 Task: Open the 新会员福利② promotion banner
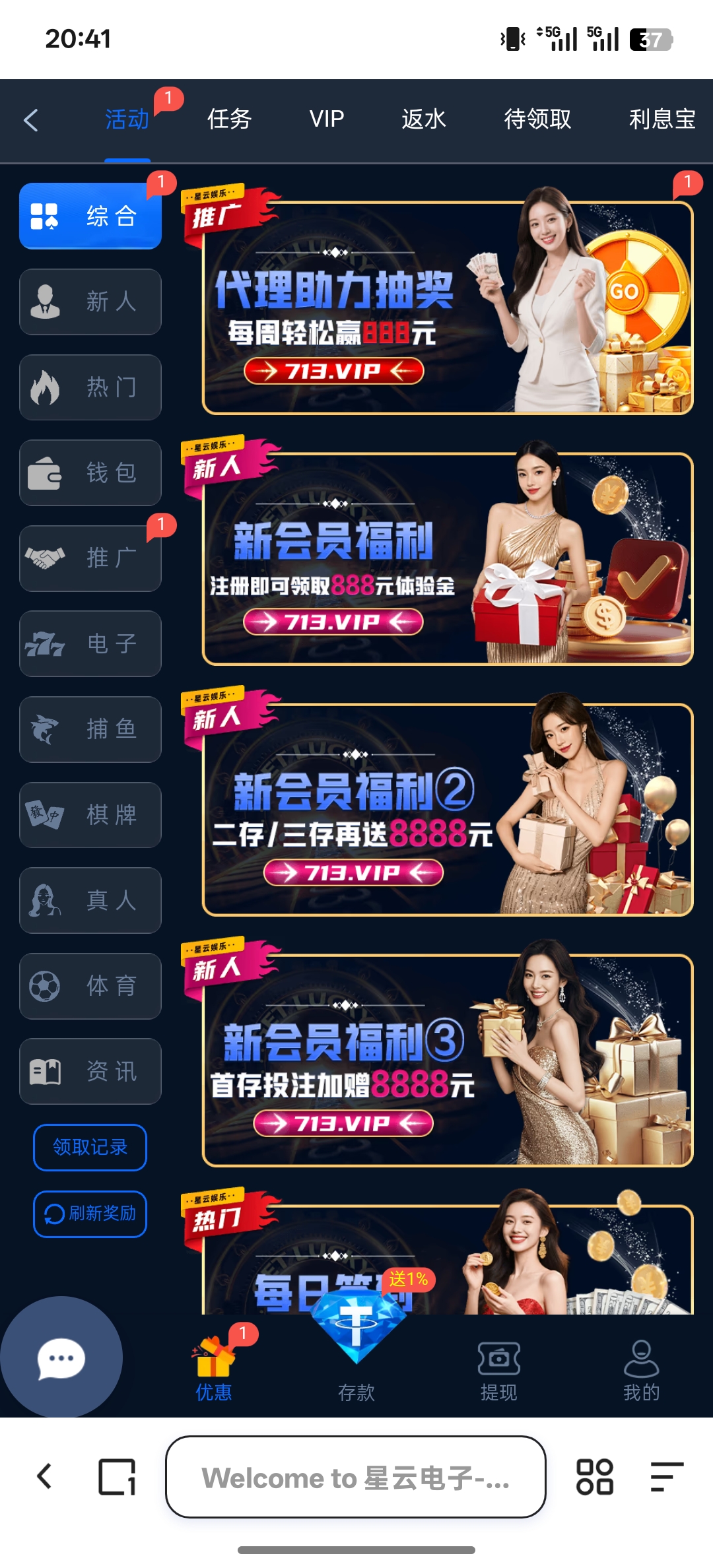coord(447,810)
